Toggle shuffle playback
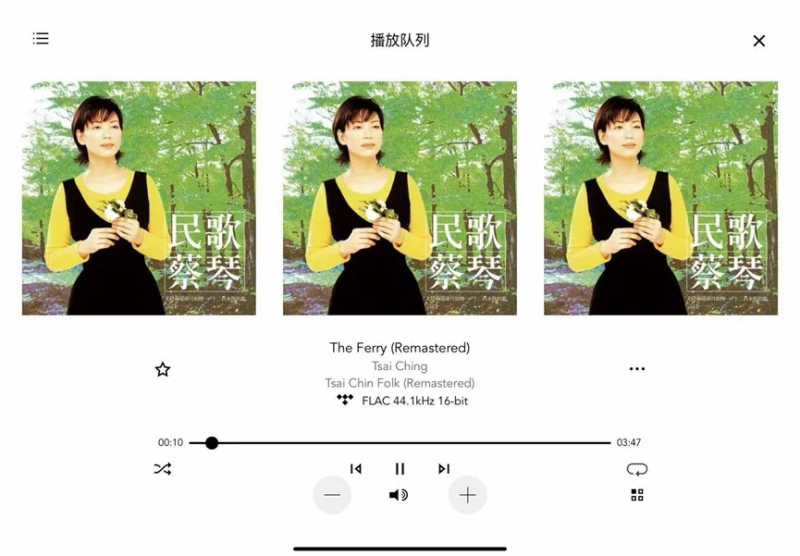Screen dimensions: 800x556 (162, 468)
